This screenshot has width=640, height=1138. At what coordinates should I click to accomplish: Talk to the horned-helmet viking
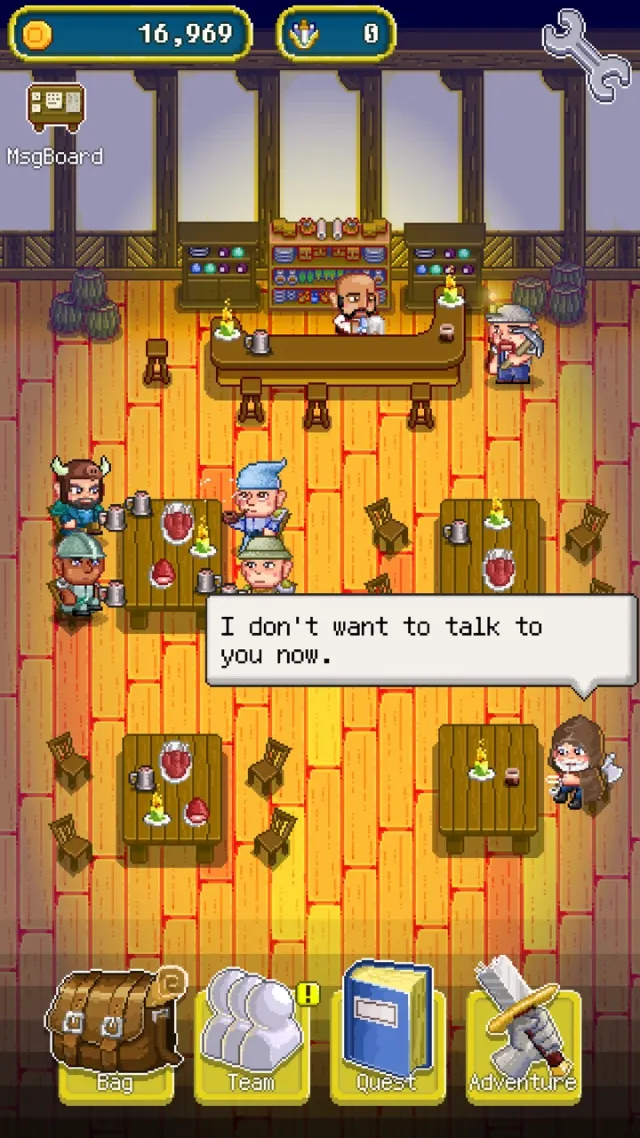coord(80,493)
